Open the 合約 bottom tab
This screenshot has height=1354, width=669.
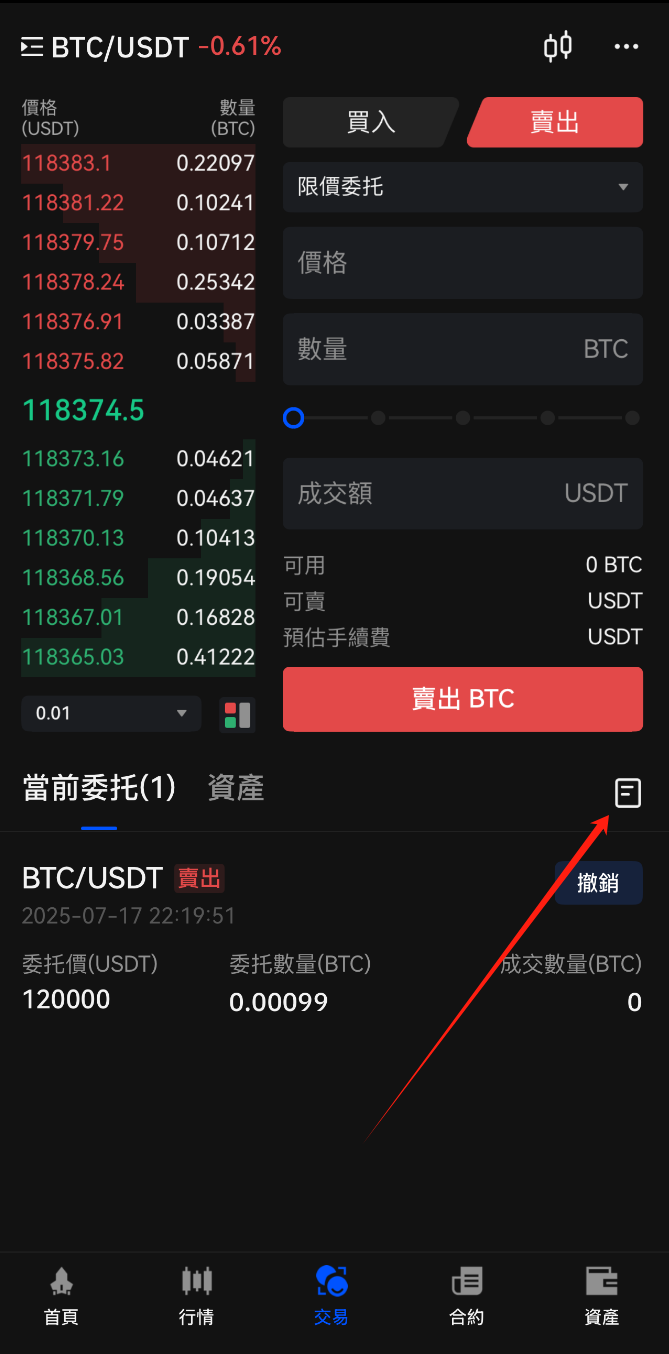[x=467, y=1297]
